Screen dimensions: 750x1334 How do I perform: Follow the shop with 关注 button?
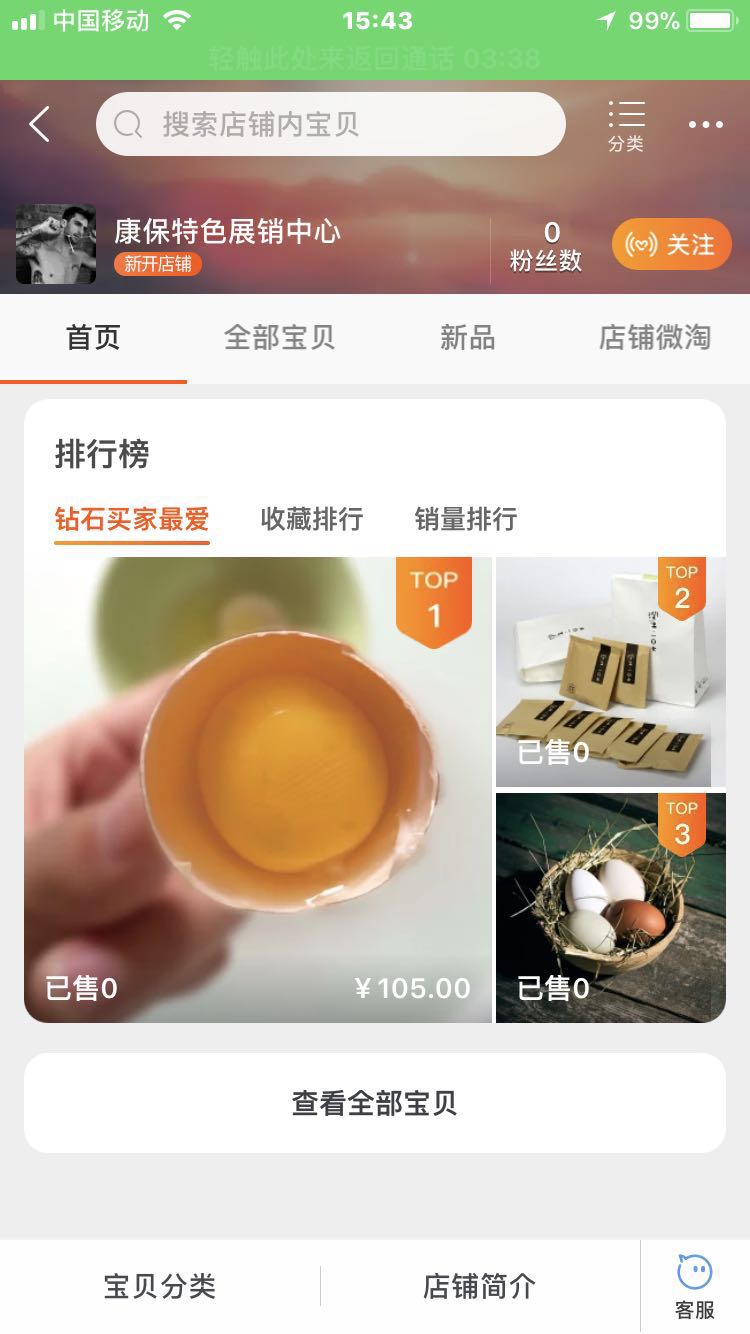[x=671, y=245]
